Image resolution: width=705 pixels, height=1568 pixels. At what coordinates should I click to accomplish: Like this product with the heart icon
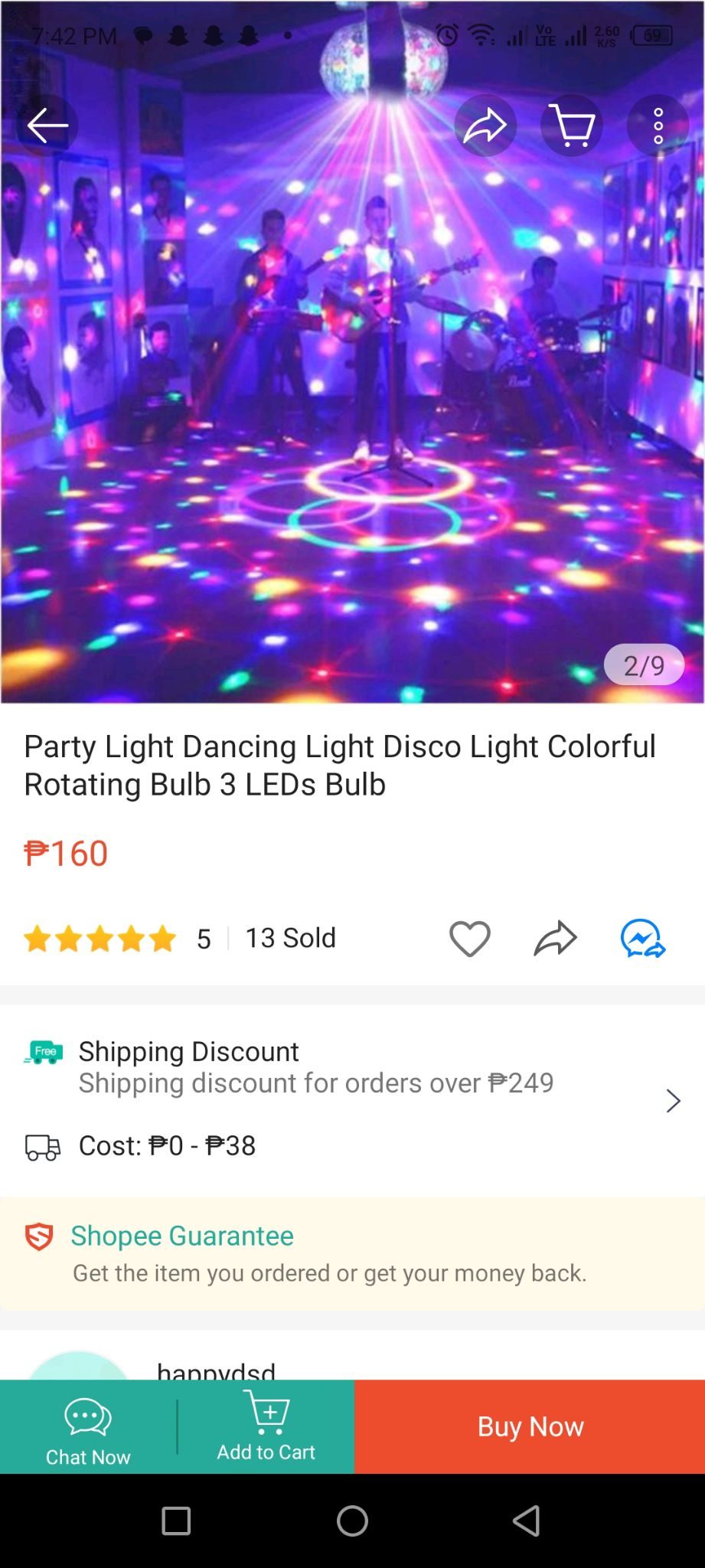pyautogui.click(x=469, y=939)
